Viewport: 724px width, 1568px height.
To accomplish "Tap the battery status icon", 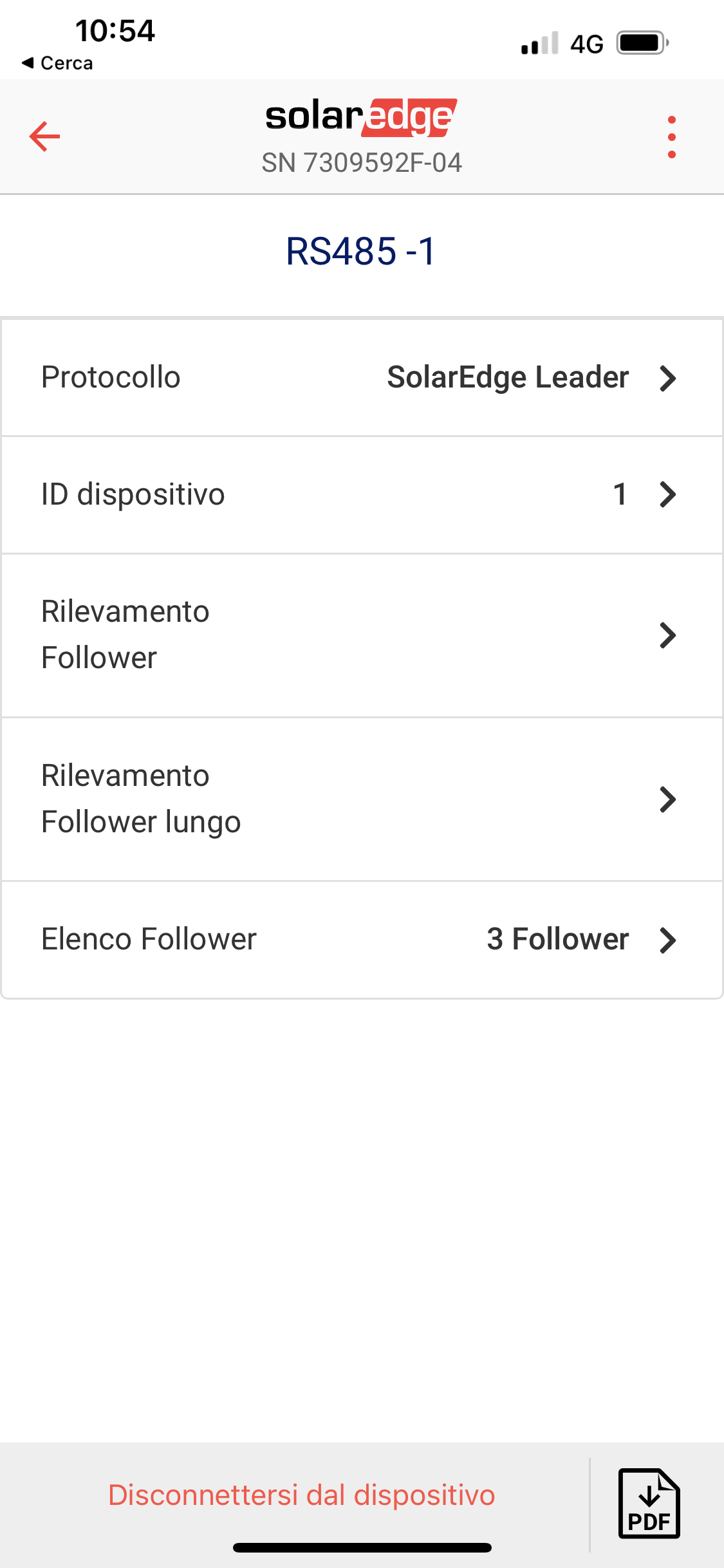I will (x=640, y=42).
